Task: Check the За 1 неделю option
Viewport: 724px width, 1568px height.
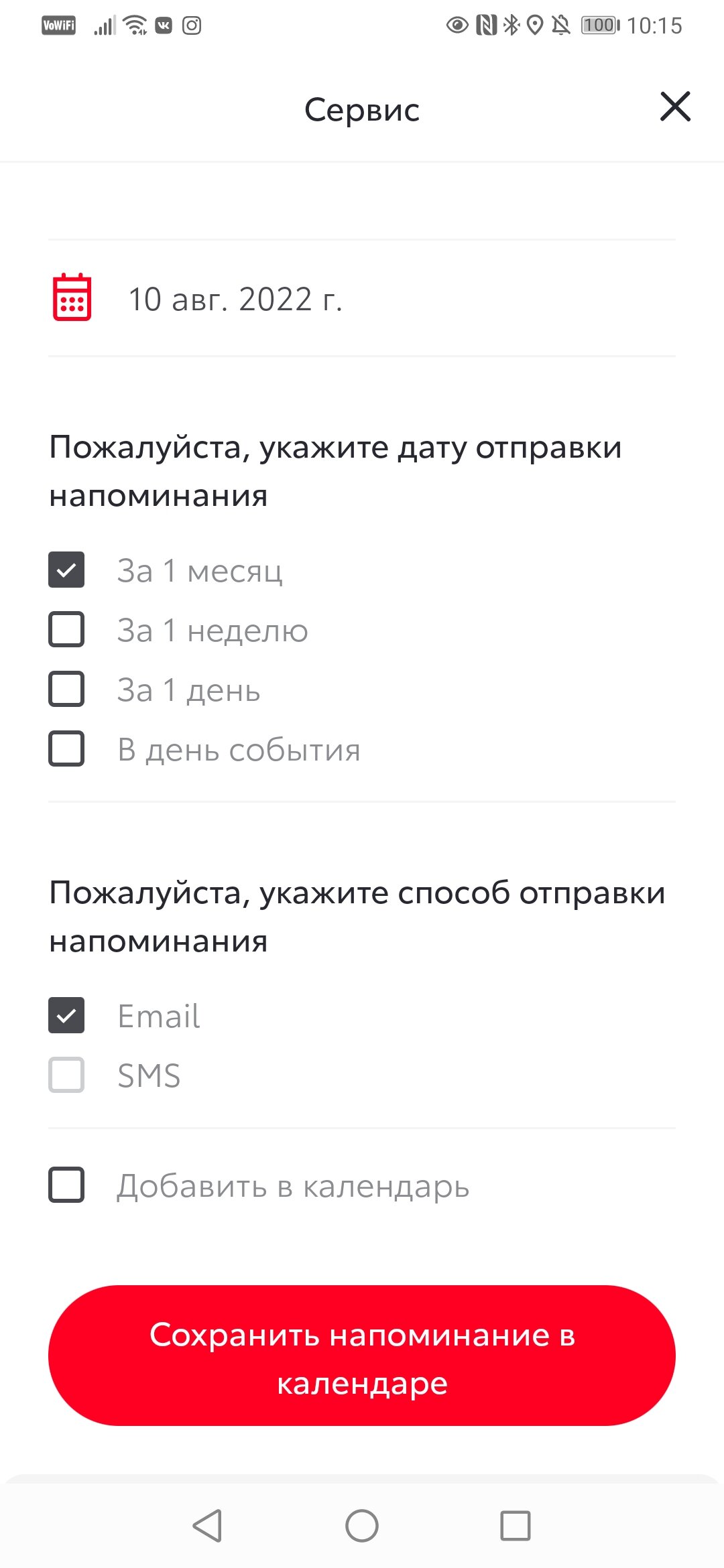Action: pos(66,629)
